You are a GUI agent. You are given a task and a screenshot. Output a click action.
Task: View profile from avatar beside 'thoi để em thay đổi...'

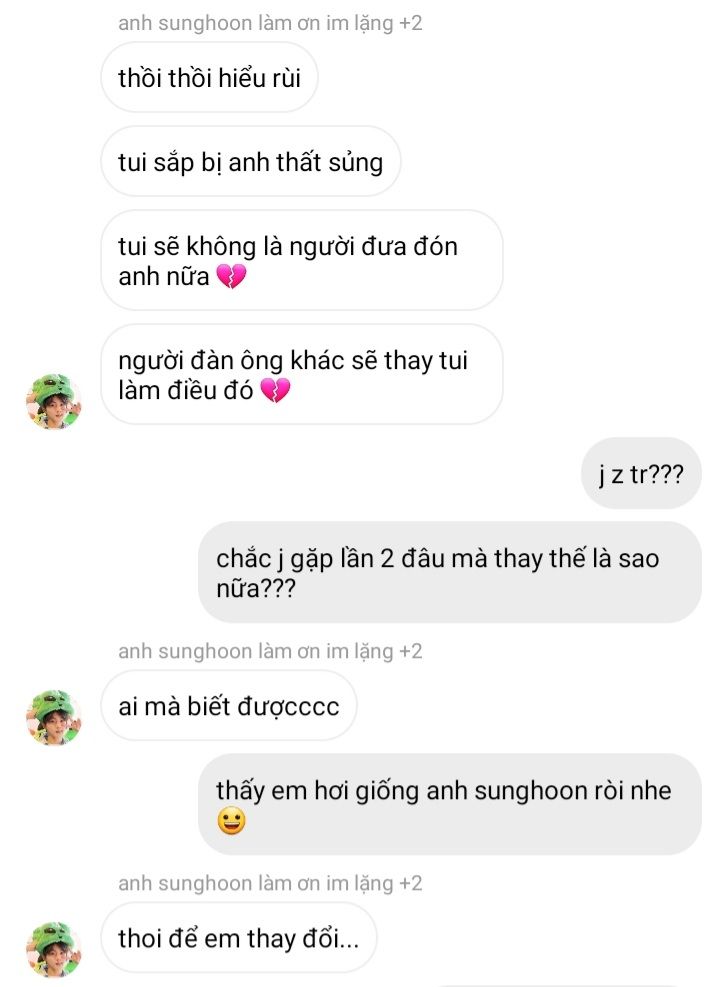pyautogui.click(x=53, y=949)
